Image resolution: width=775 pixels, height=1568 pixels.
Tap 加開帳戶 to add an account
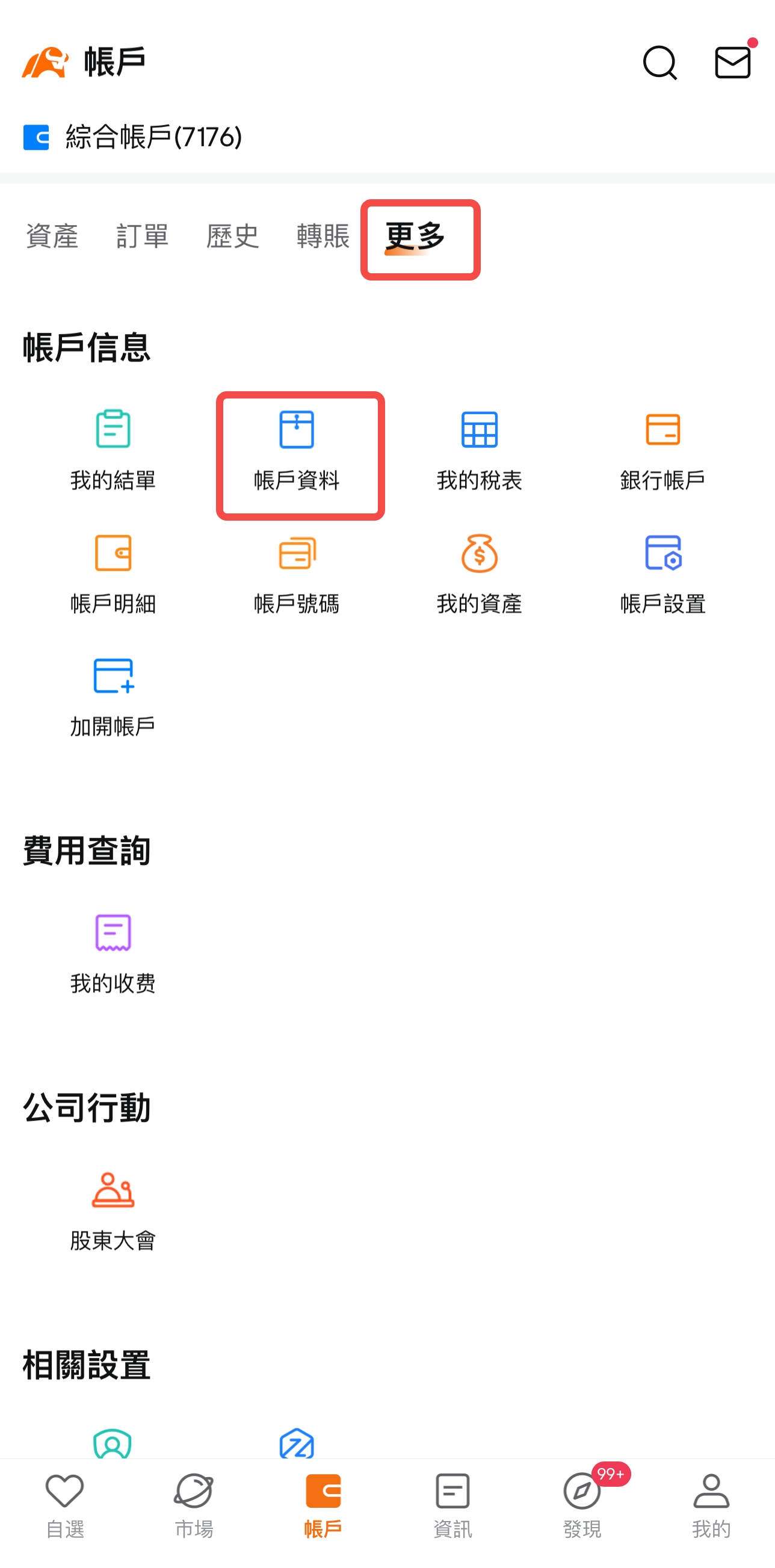coord(113,697)
